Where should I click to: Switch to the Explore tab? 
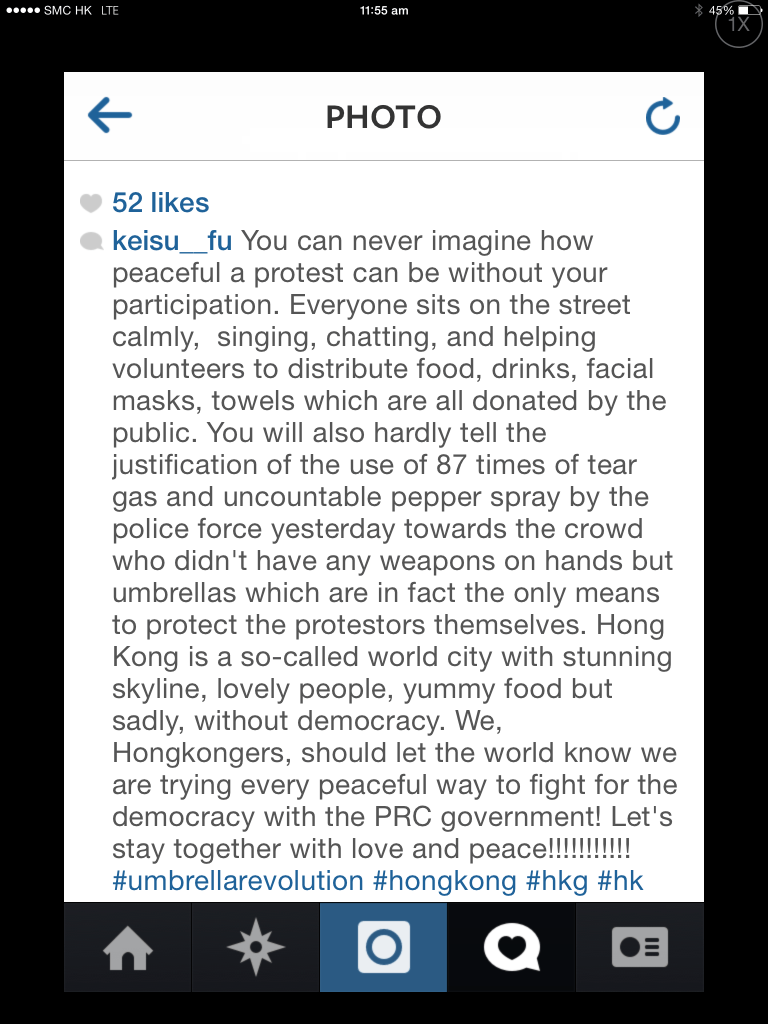point(256,947)
